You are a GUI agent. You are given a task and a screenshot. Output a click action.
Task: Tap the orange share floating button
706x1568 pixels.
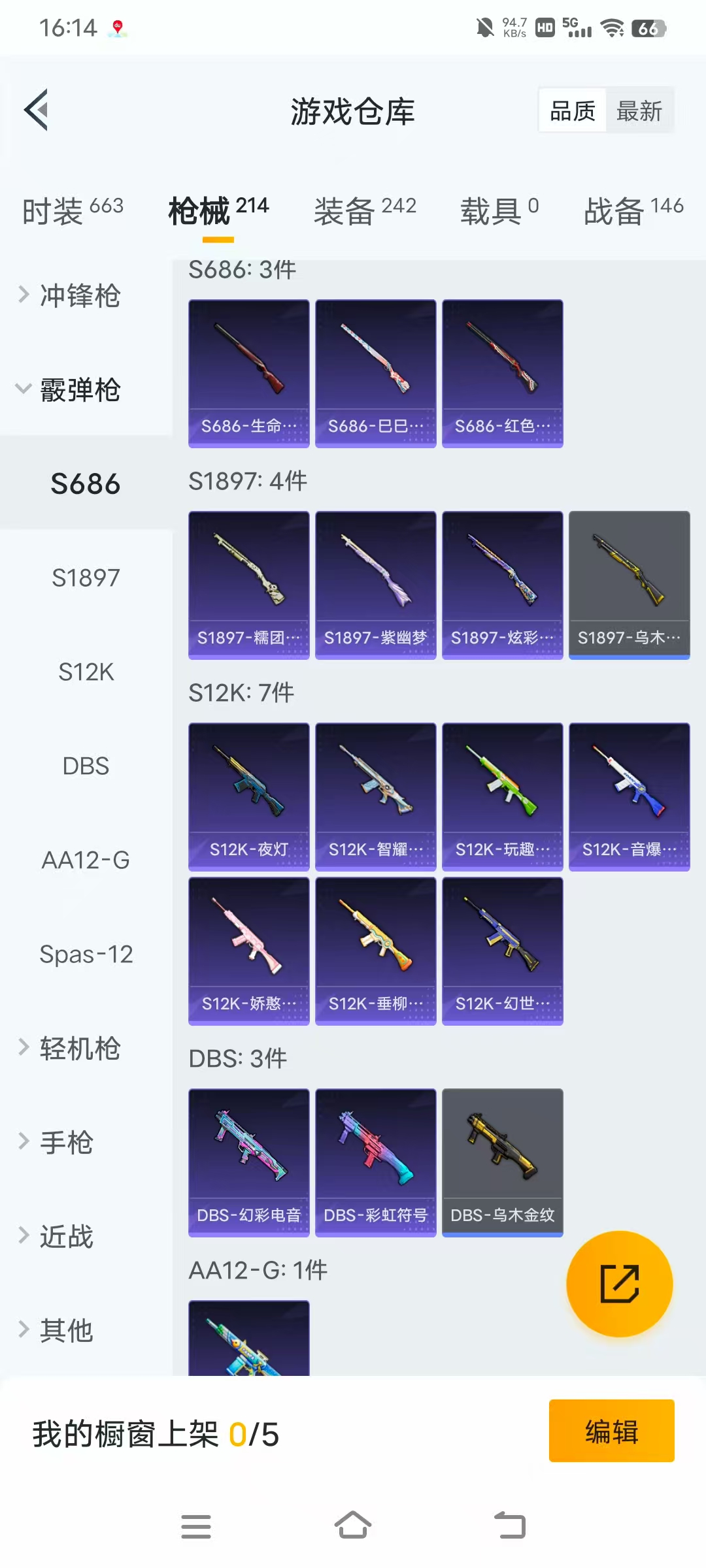pos(619,1284)
